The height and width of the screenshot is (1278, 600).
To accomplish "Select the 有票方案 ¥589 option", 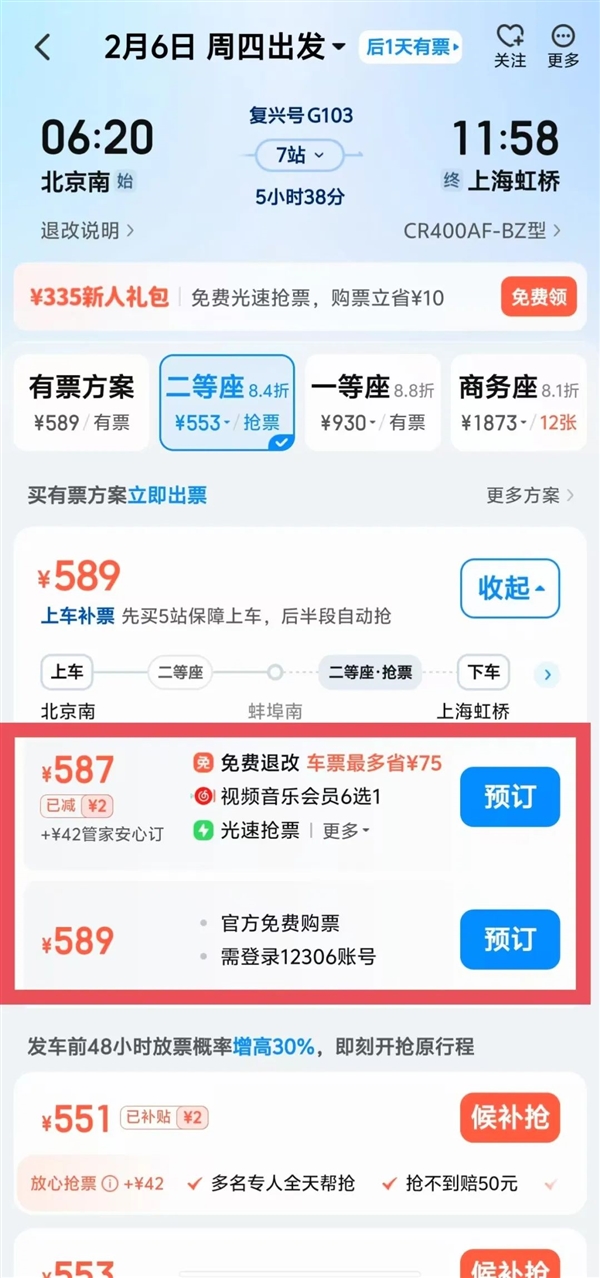I will tap(81, 403).
